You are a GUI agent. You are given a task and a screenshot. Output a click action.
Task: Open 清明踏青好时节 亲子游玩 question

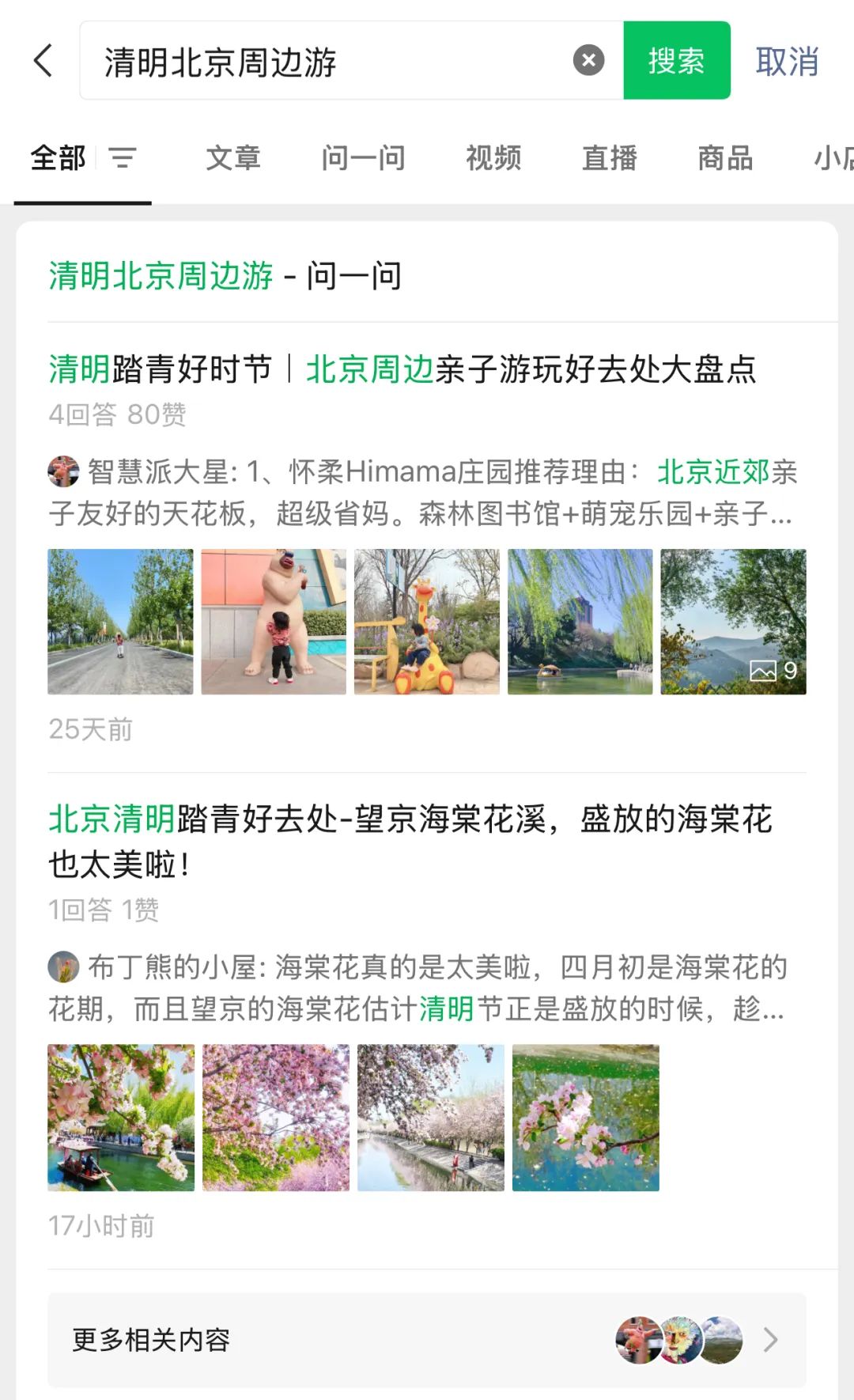[402, 369]
